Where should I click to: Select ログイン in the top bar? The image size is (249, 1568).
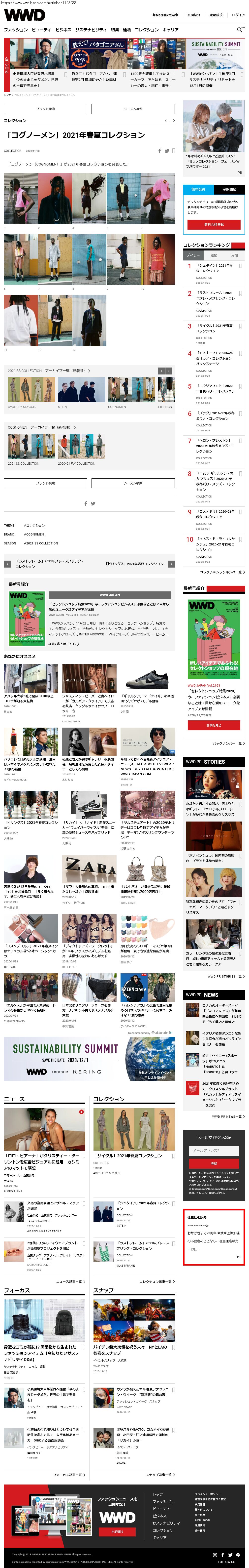(x=238, y=15)
